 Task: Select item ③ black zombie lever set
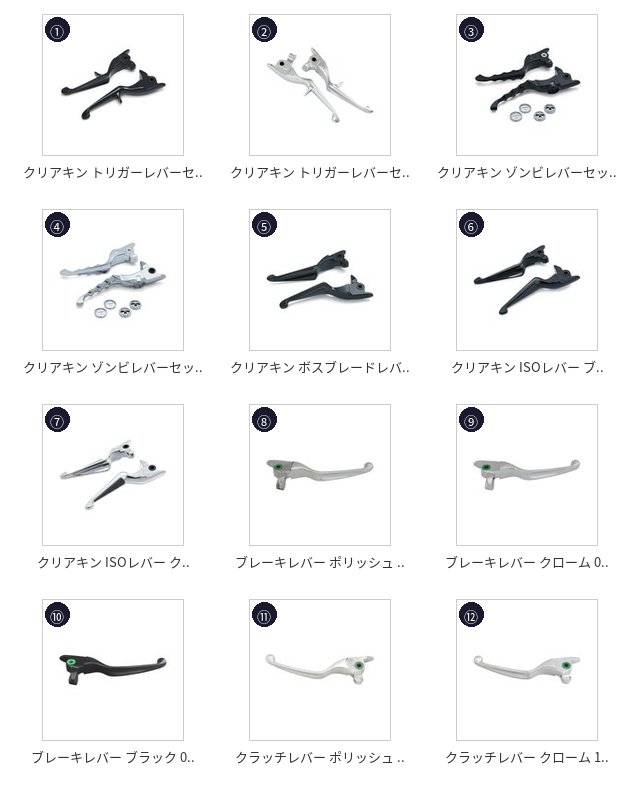[x=527, y=85]
